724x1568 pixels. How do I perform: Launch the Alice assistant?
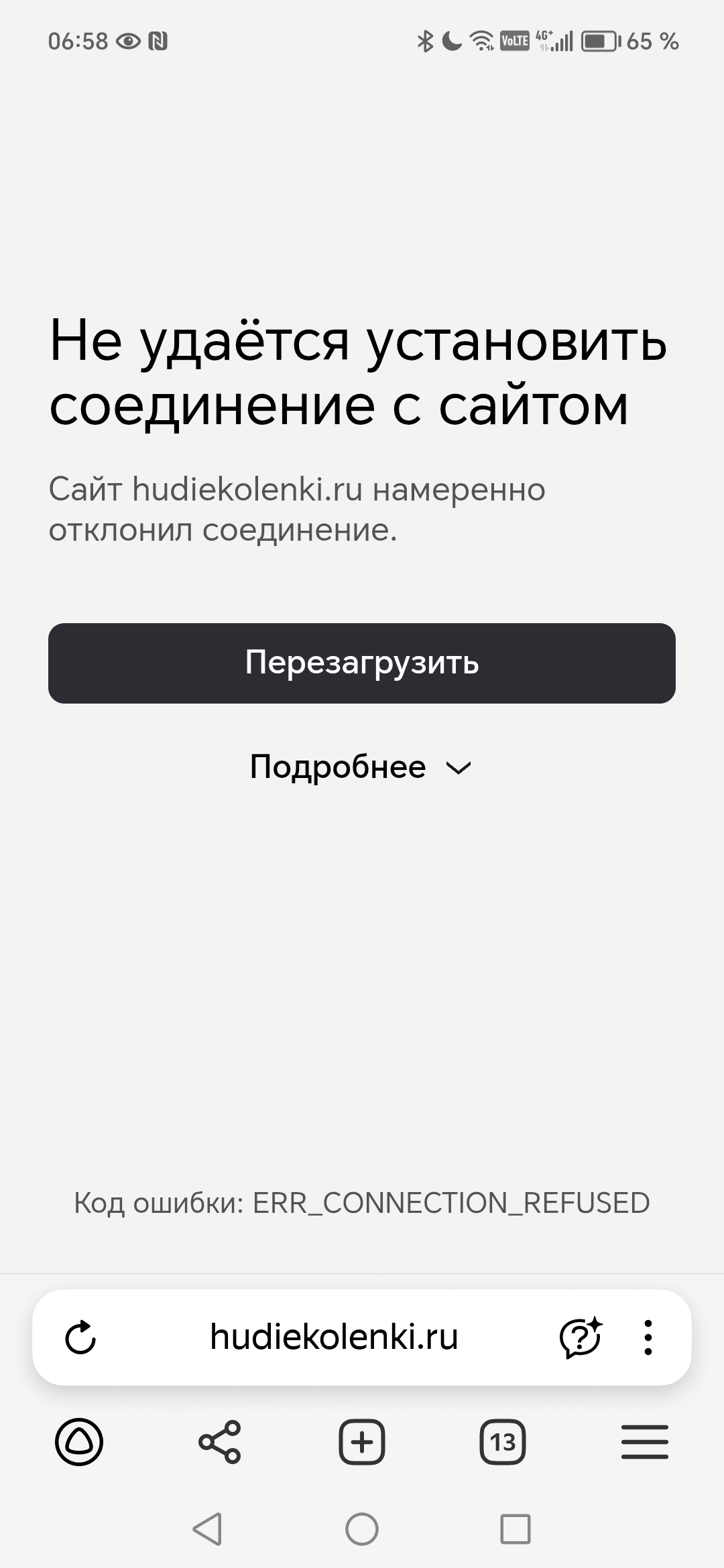(x=79, y=1441)
